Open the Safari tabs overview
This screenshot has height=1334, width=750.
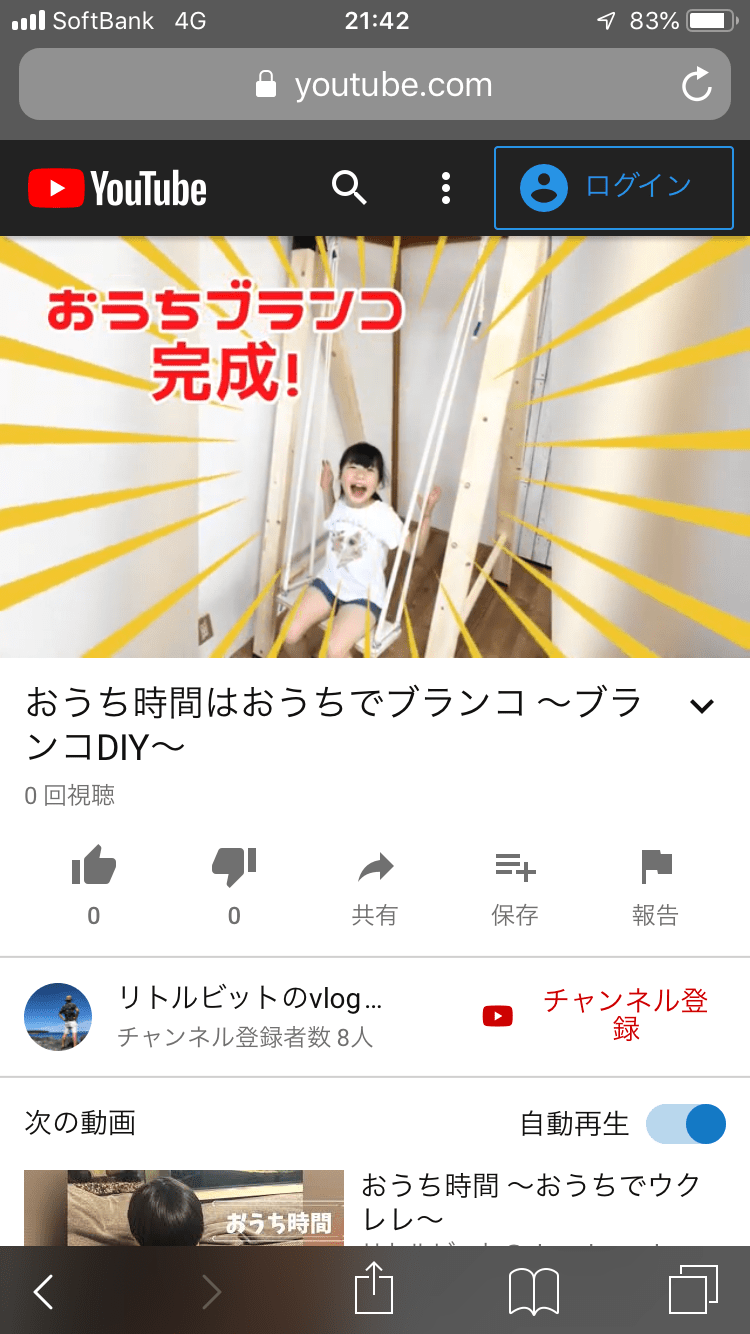[x=692, y=1291]
